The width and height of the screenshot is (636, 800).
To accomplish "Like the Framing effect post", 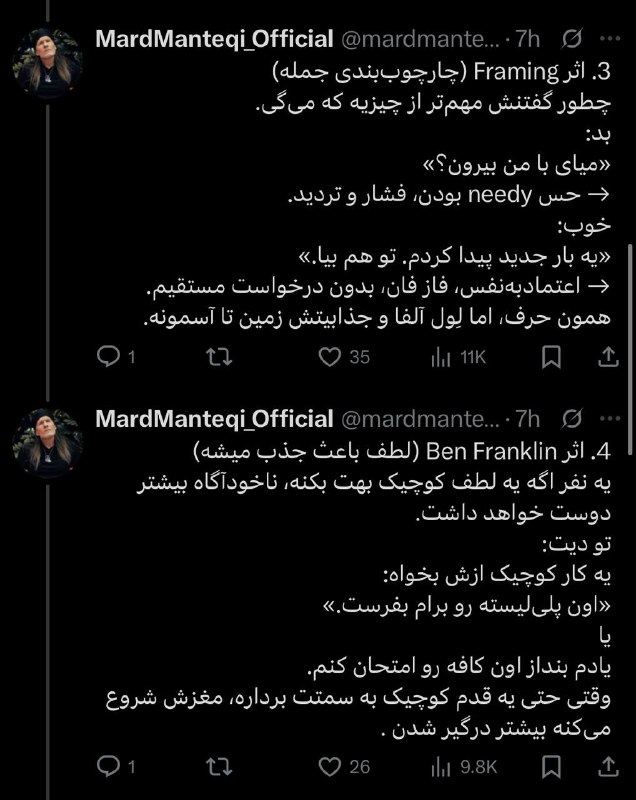I will pos(328,356).
